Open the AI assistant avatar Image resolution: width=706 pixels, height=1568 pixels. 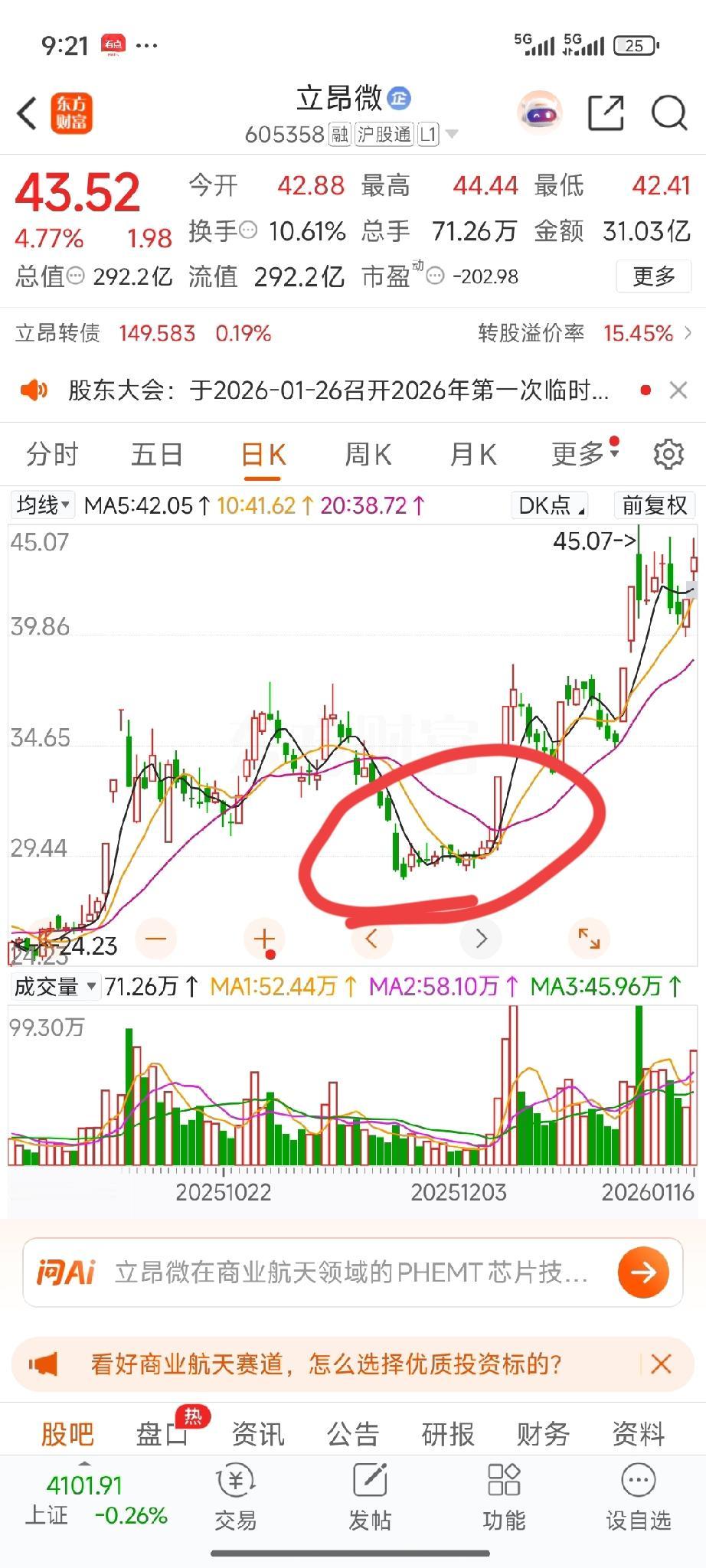[539, 112]
